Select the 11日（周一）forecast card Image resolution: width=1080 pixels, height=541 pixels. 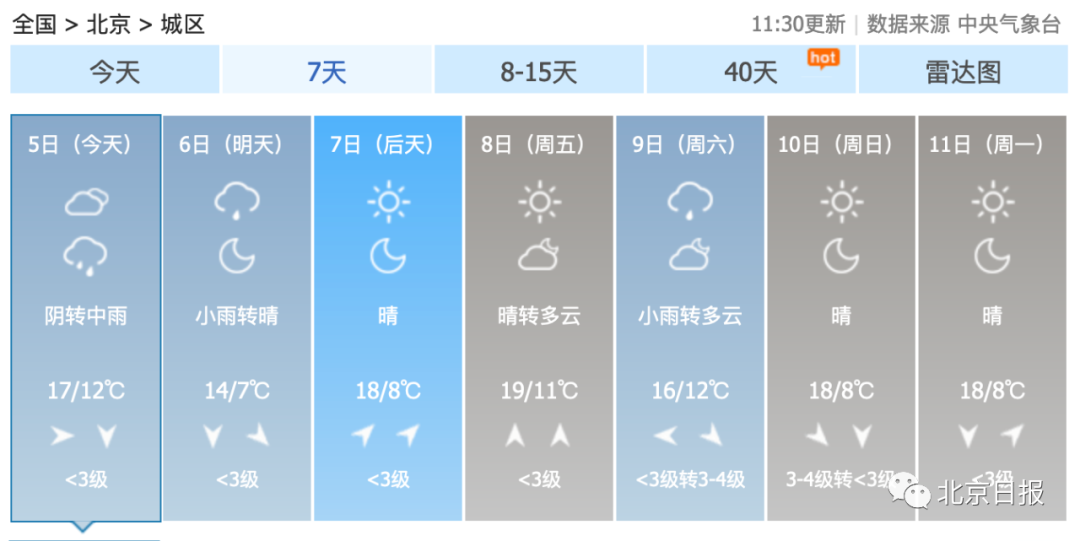(992, 318)
